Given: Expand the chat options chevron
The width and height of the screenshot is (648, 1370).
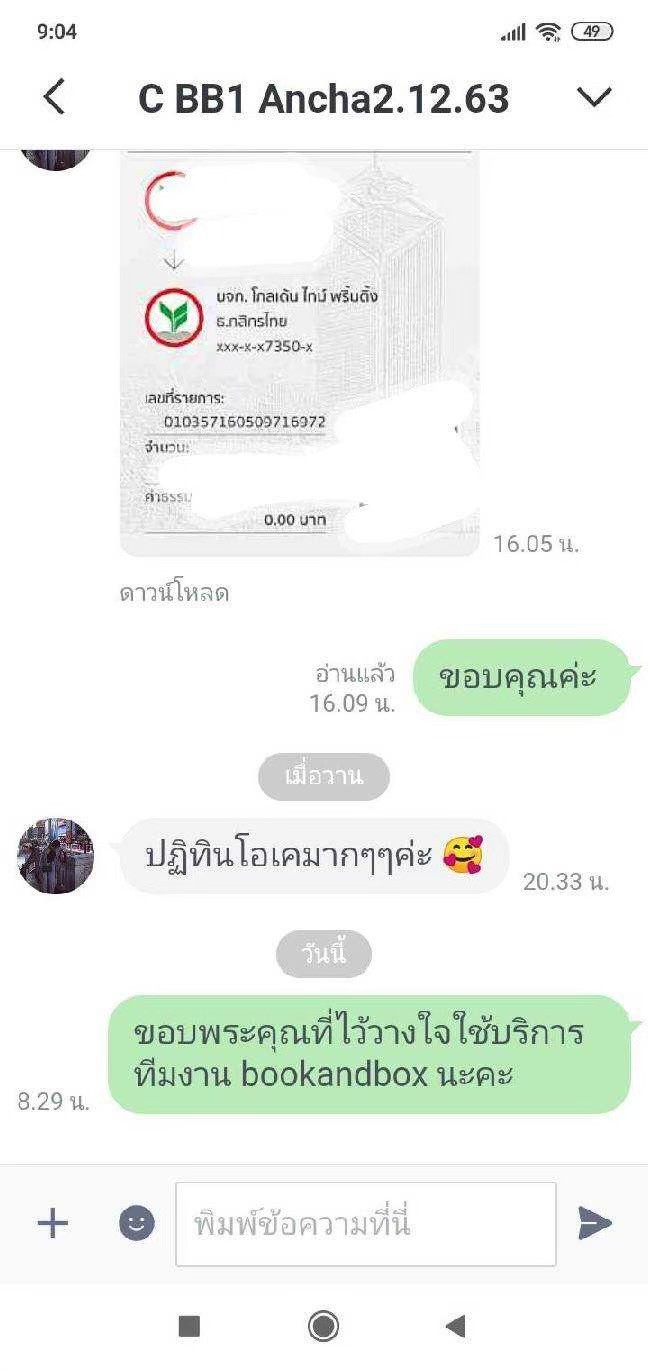Looking at the screenshot, I should point(594,97).
